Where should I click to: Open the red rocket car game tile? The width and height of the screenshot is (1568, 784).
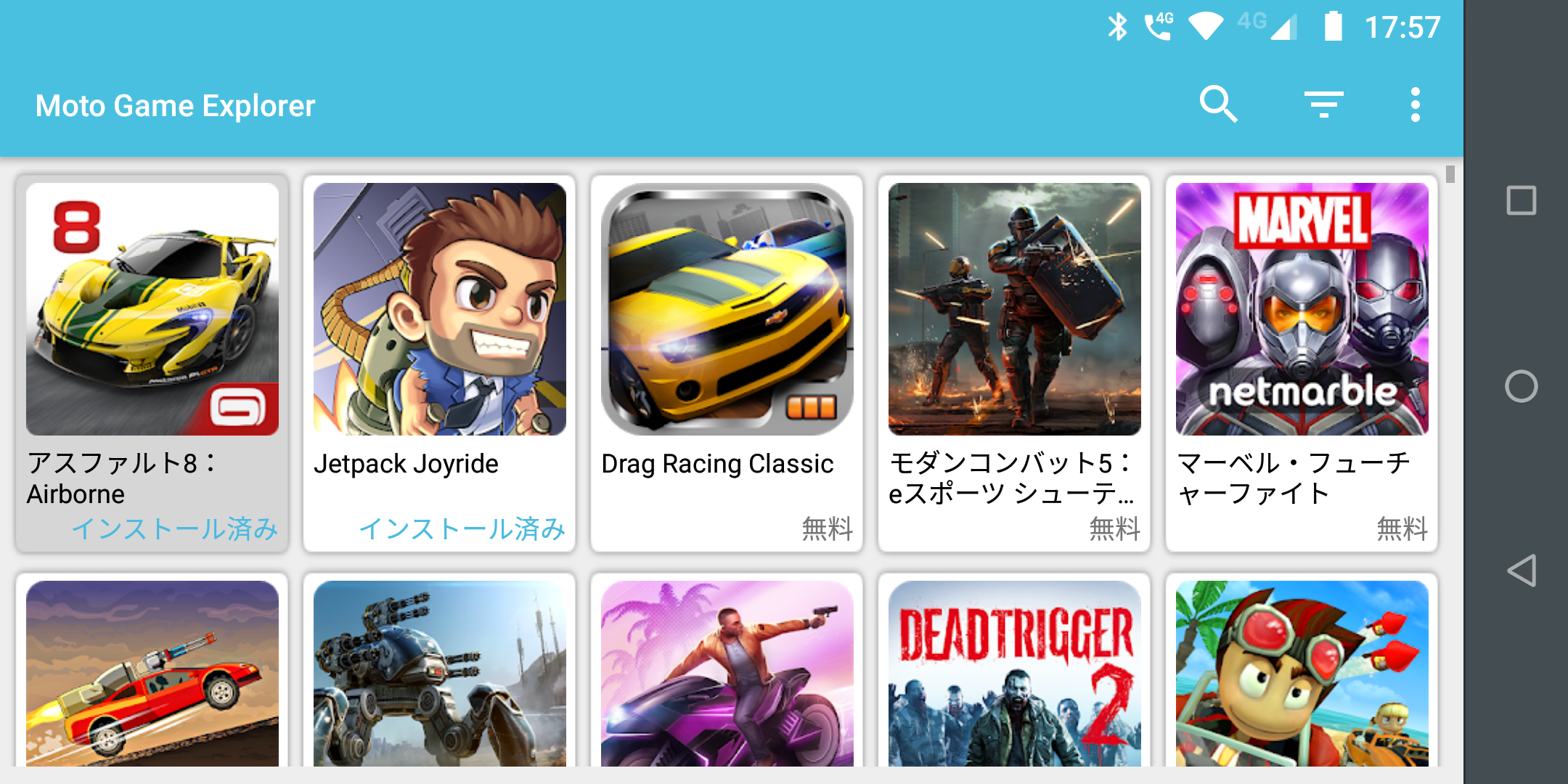tap(152, 674)
